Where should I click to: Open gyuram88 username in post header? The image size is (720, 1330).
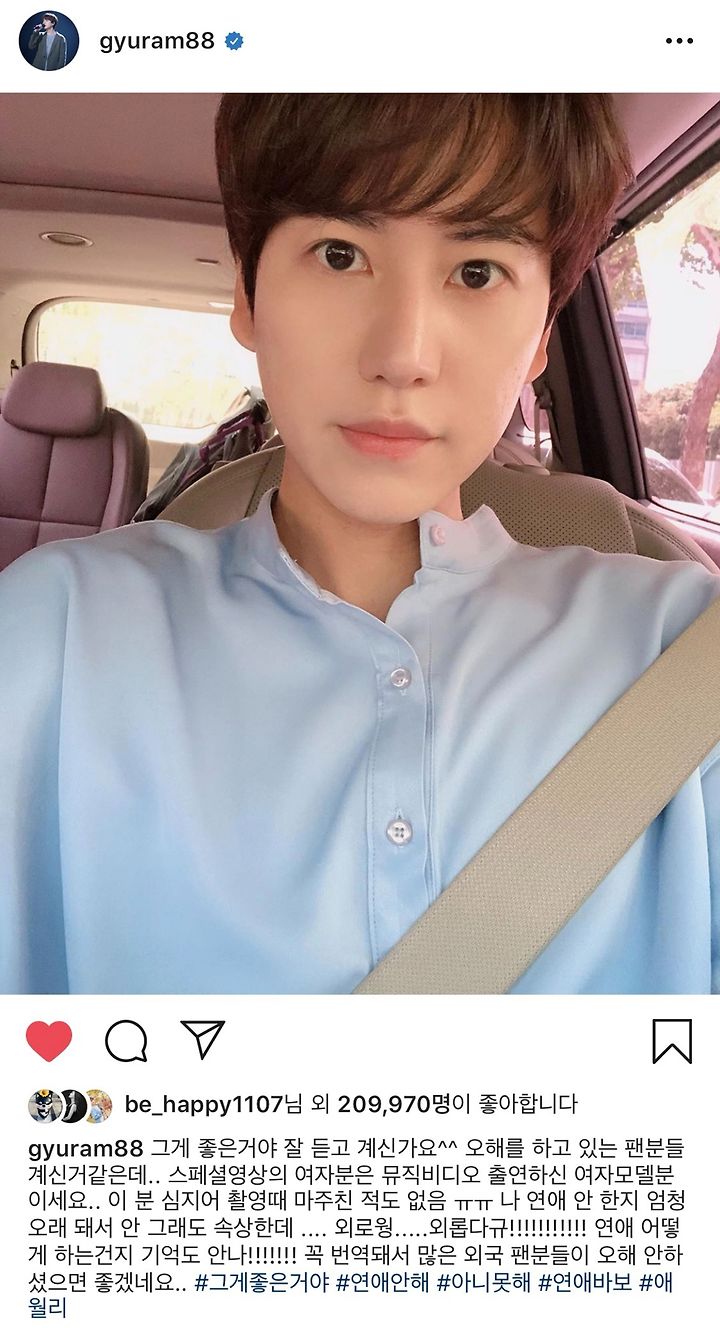(x=157, y=41)
